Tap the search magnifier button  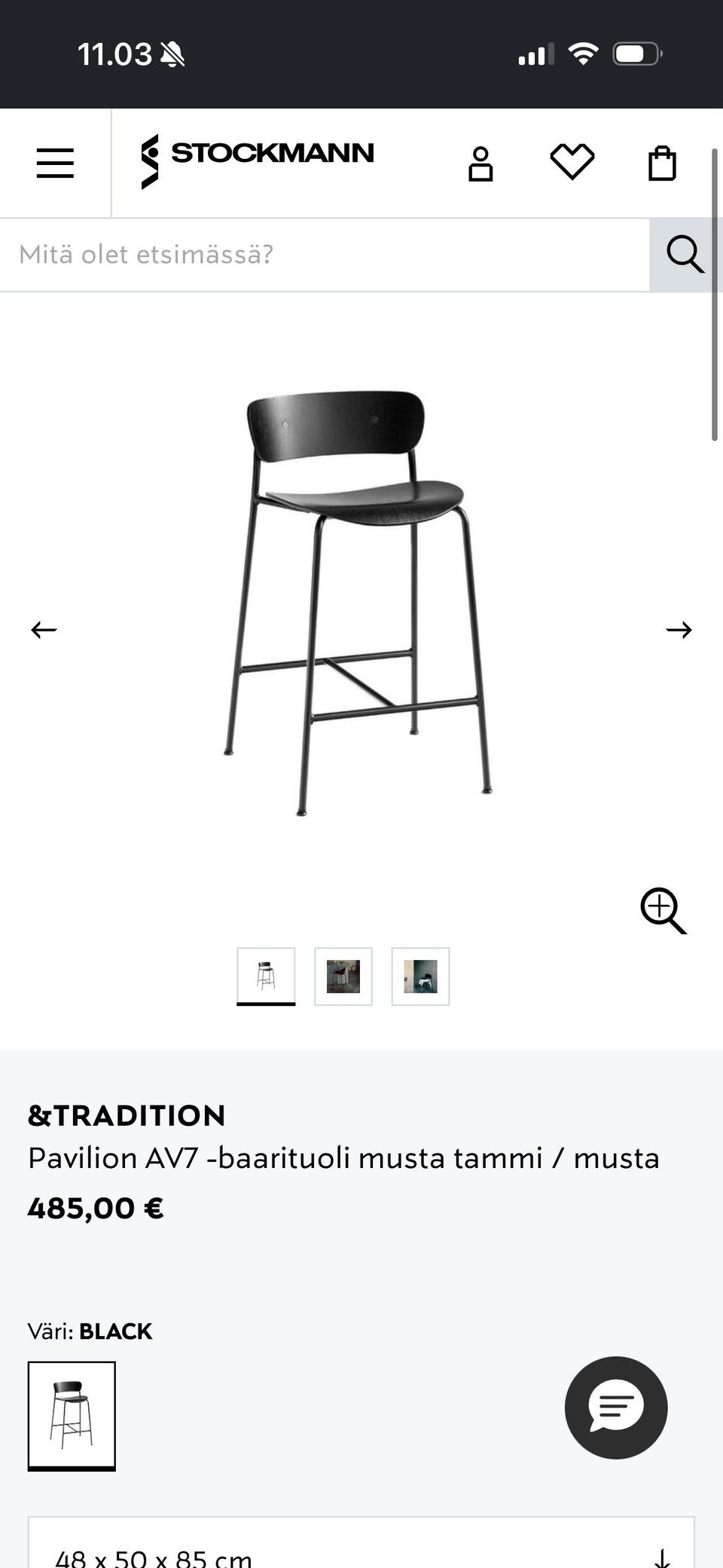[685, 255]
